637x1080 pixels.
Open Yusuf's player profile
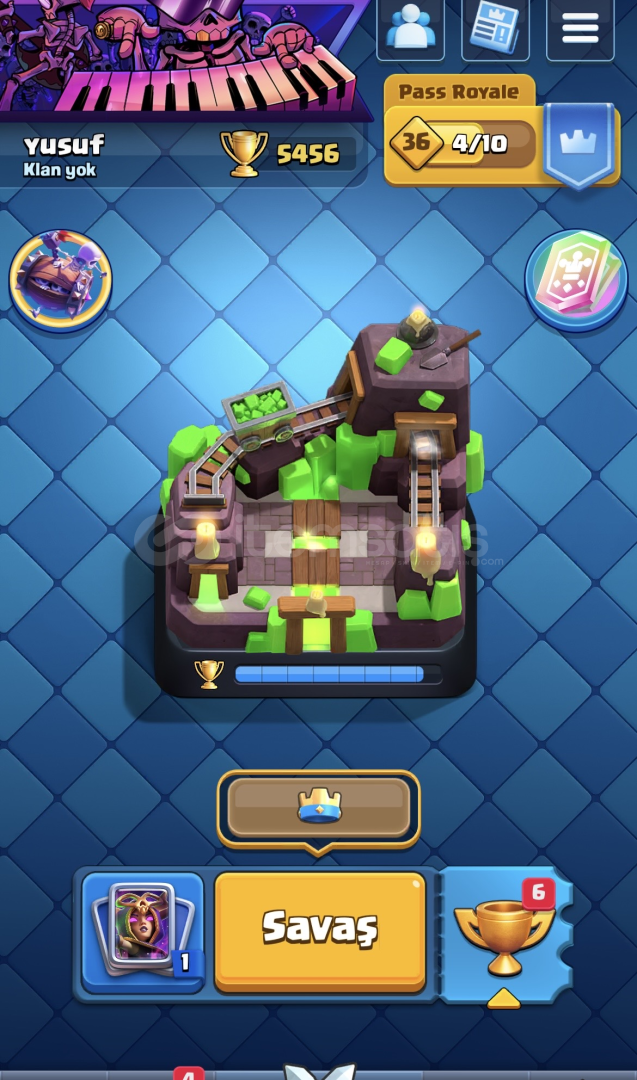coord(65,155)
